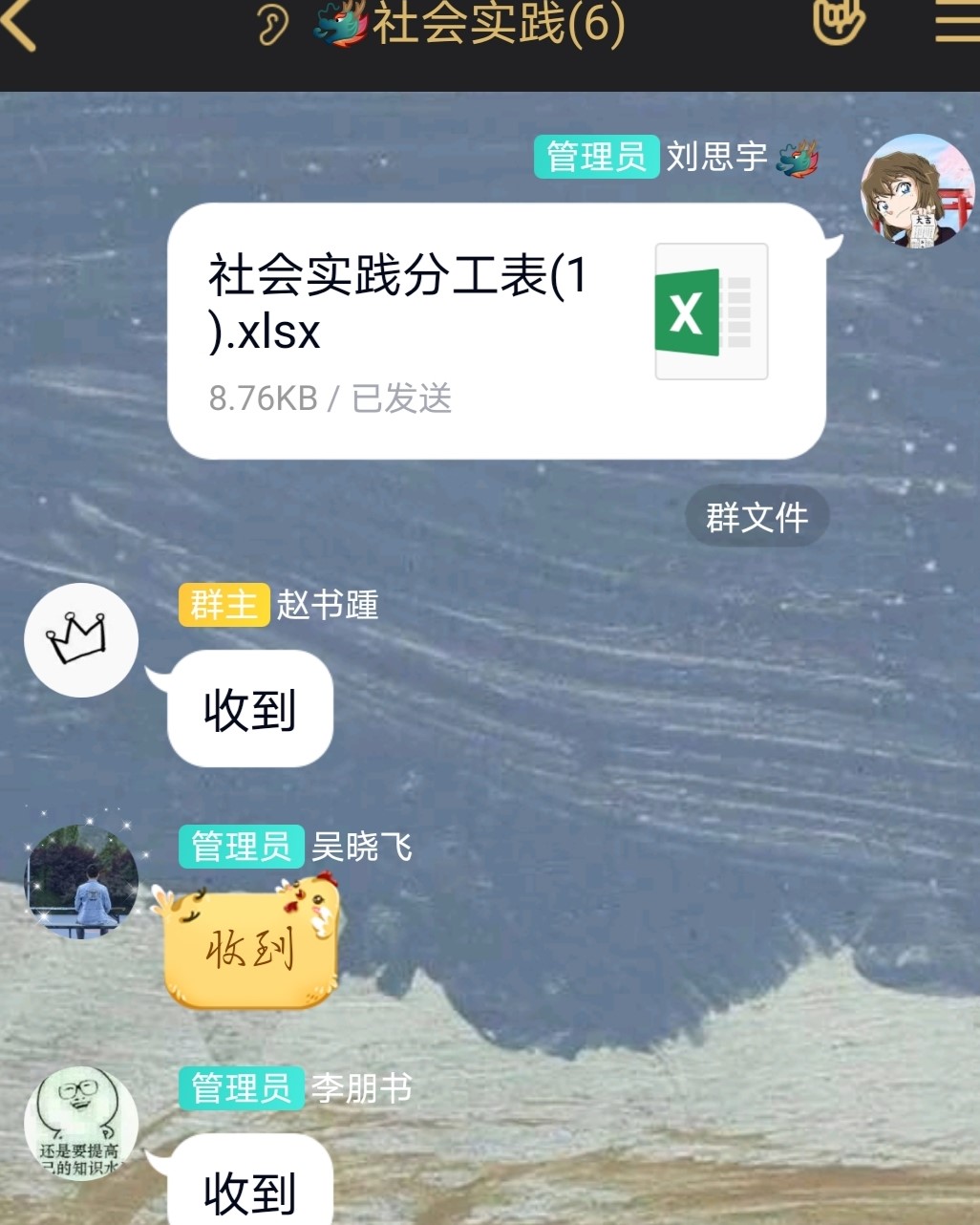This screenshot has height=1225, width=980.
Task: View 赵书踵's crown avatar
Action: click(x=81, y=639)
